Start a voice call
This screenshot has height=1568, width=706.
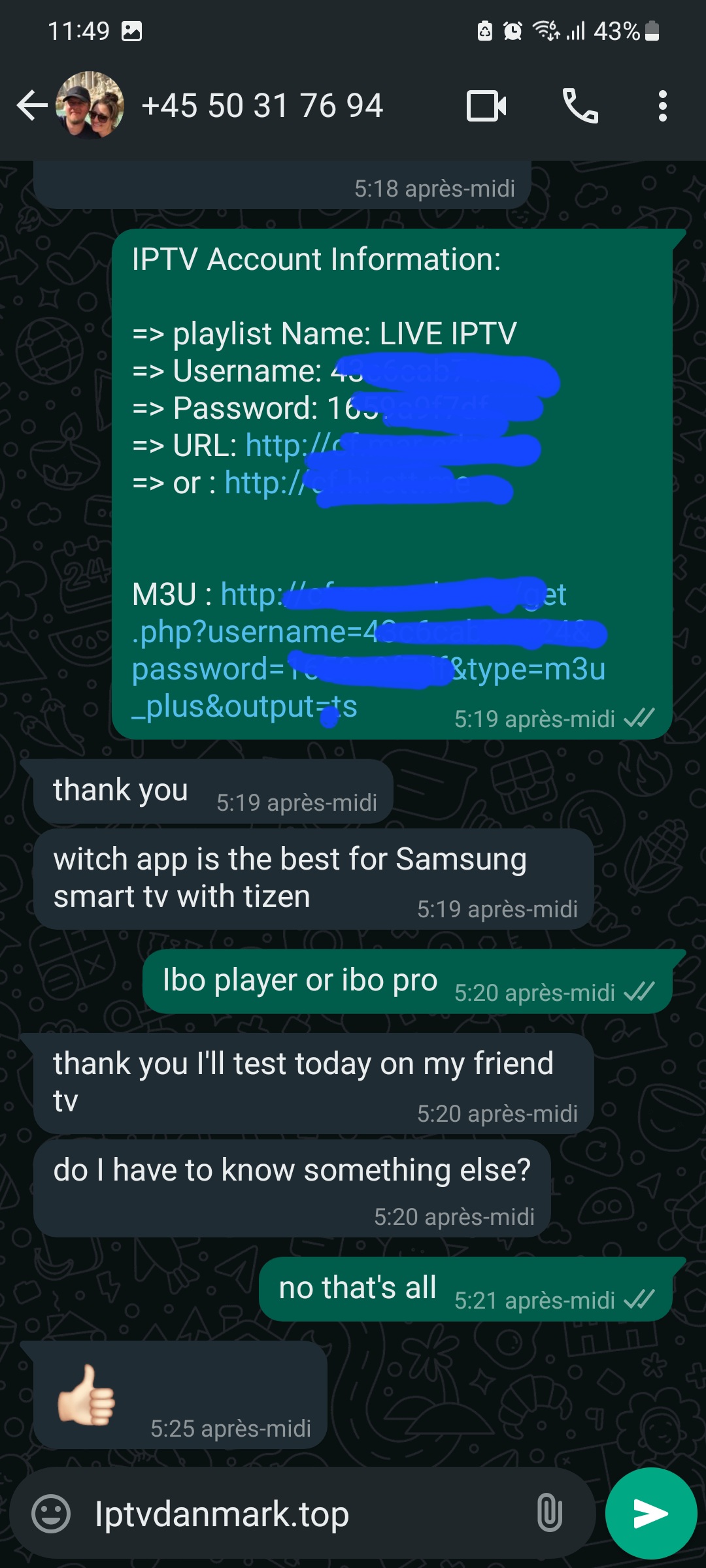[x=580, y=106]
